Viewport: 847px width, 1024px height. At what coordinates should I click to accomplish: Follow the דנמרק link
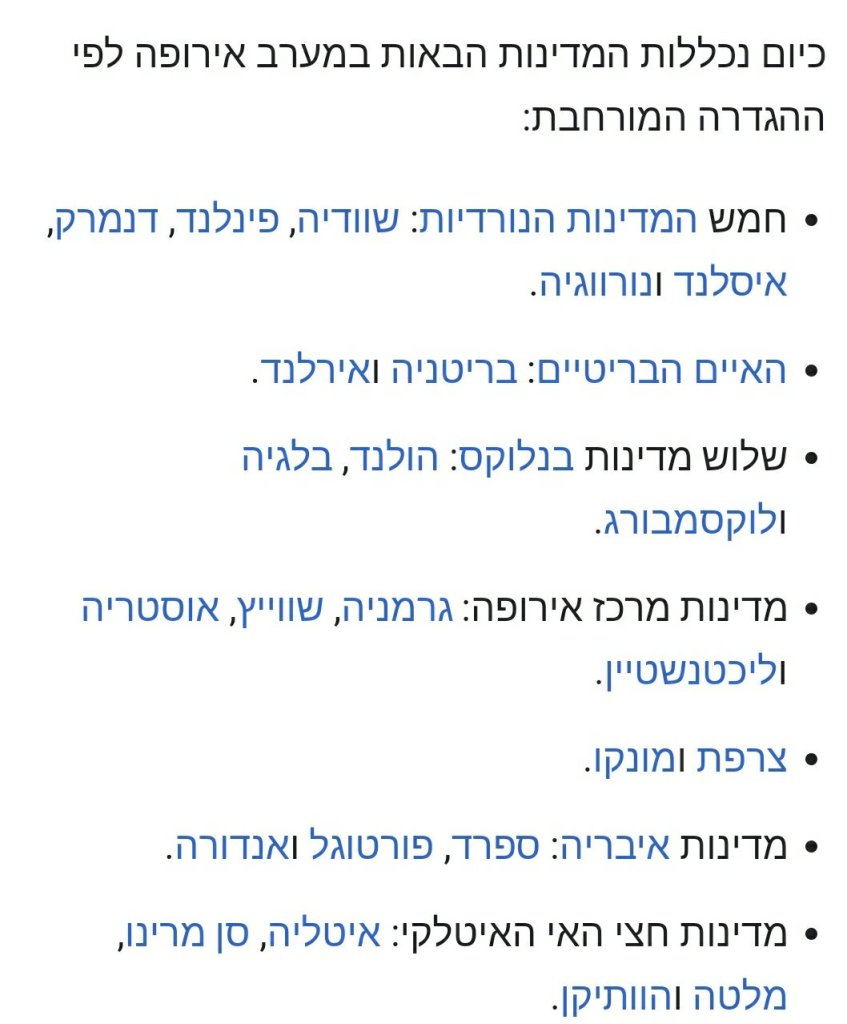tap(100, 221)
